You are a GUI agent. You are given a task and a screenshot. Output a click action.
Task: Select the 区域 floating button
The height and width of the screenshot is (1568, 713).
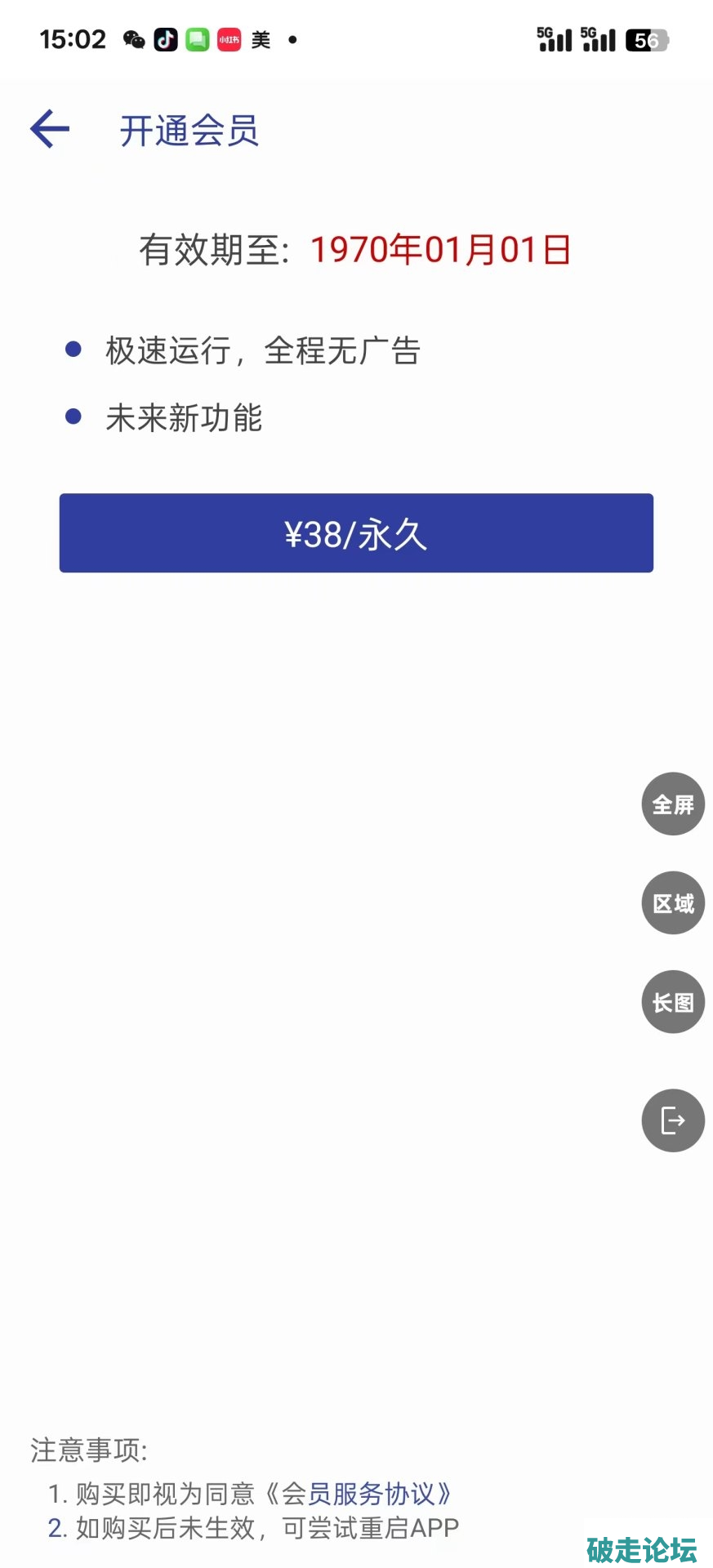point(673,903)
